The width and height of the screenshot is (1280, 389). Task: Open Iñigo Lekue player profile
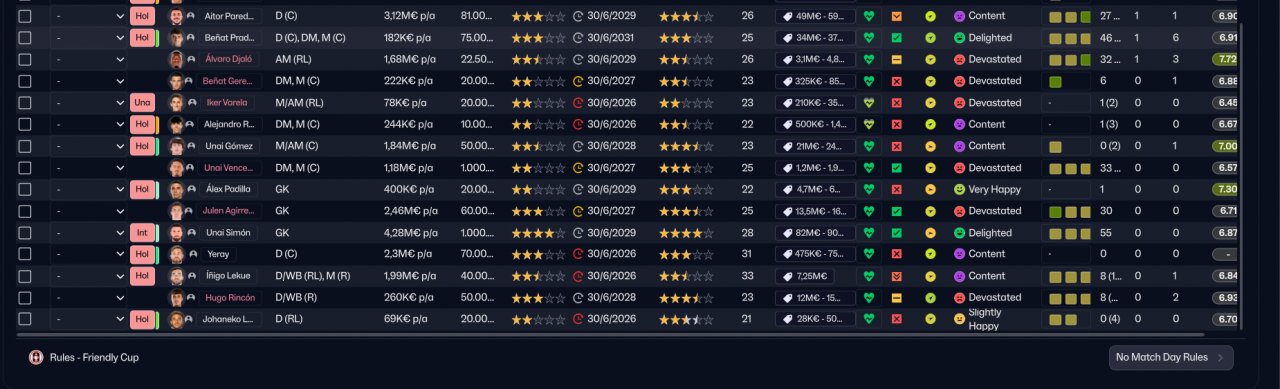[228, 276]
